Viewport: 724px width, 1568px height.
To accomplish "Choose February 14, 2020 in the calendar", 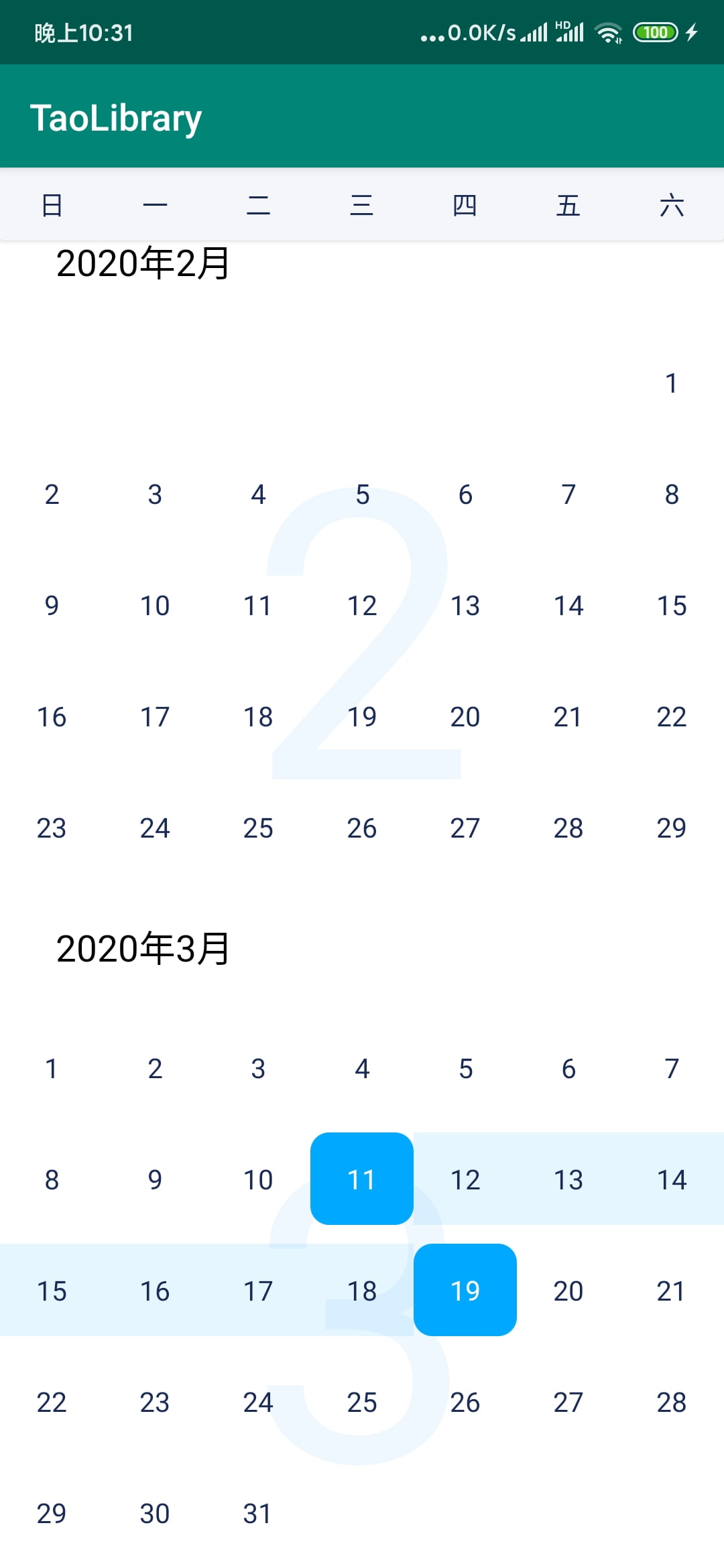I will (568, 606).
